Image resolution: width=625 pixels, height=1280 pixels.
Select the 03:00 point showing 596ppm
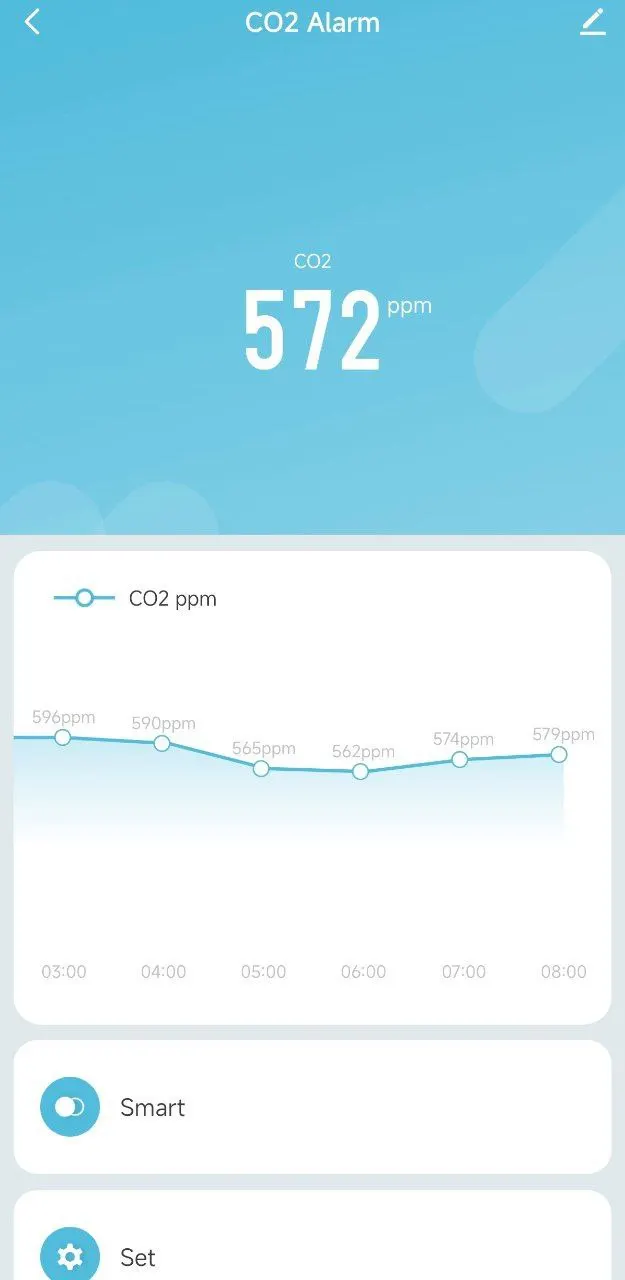pyautogui.click(x=62, y=737)
